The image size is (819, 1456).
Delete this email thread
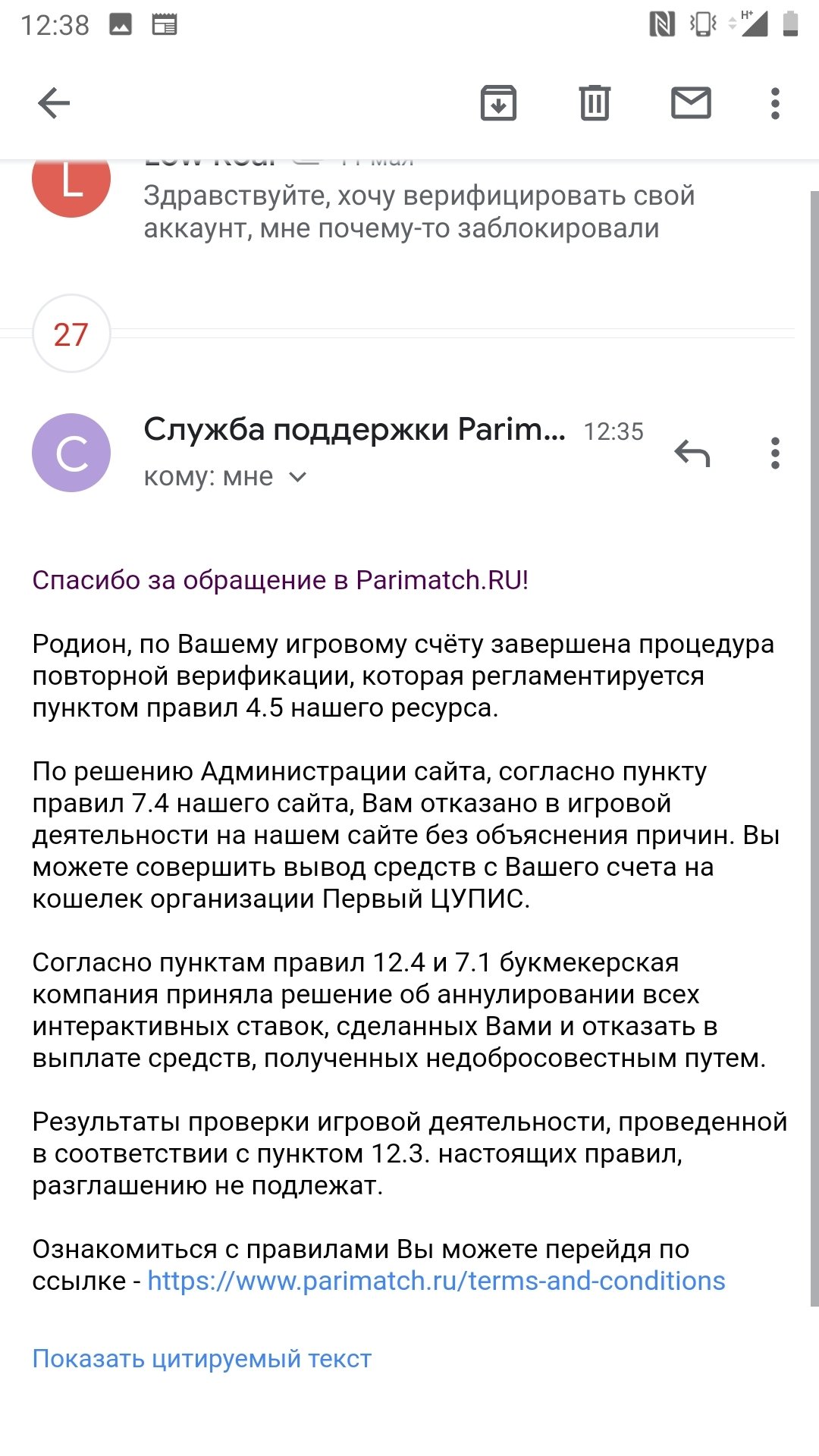(595, 103)
